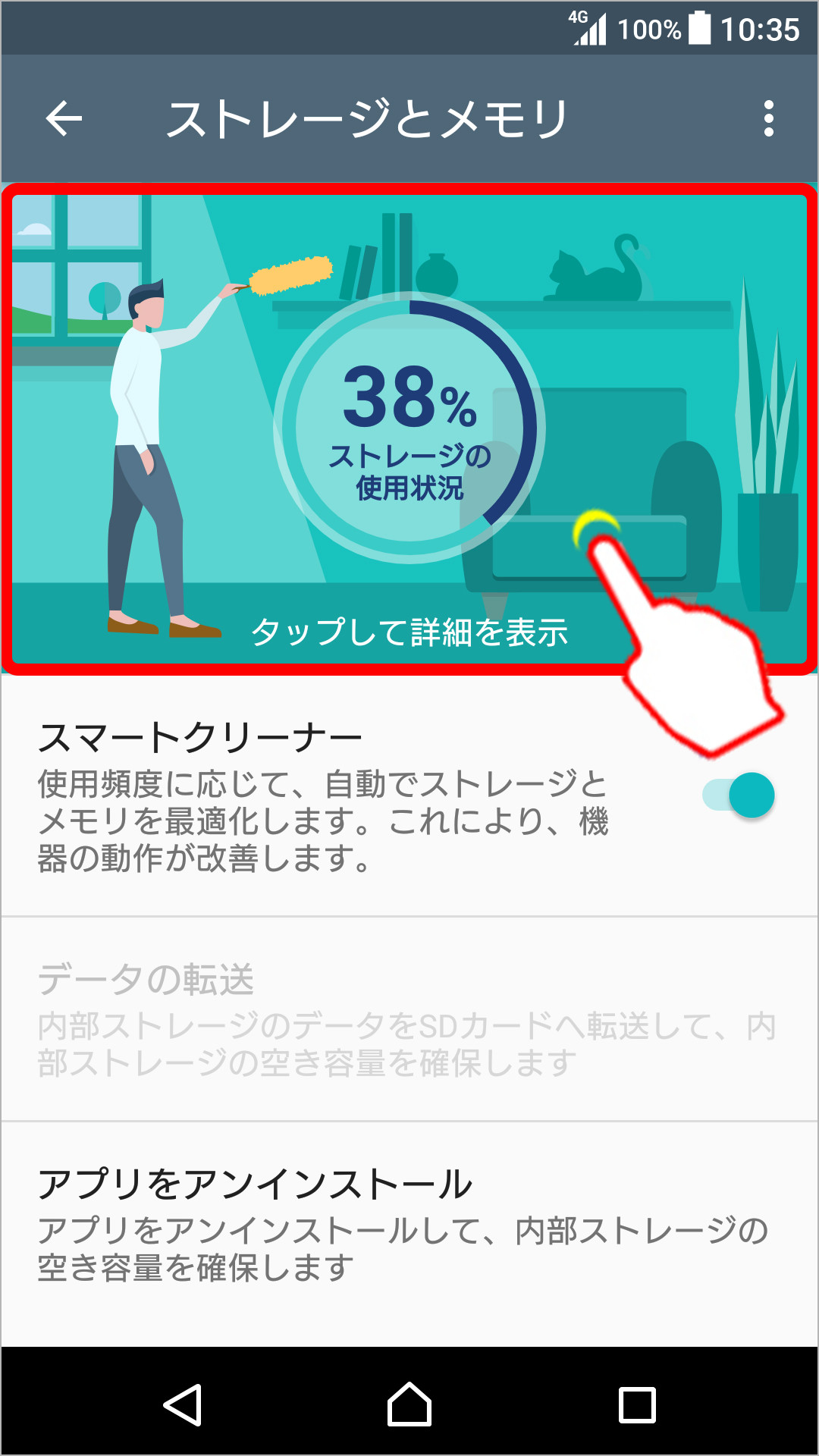The height and width of the screenshot is (1456, 819).
Task: Toggle the スマートクリーナー switch
Action: click(x=739, y=795)
